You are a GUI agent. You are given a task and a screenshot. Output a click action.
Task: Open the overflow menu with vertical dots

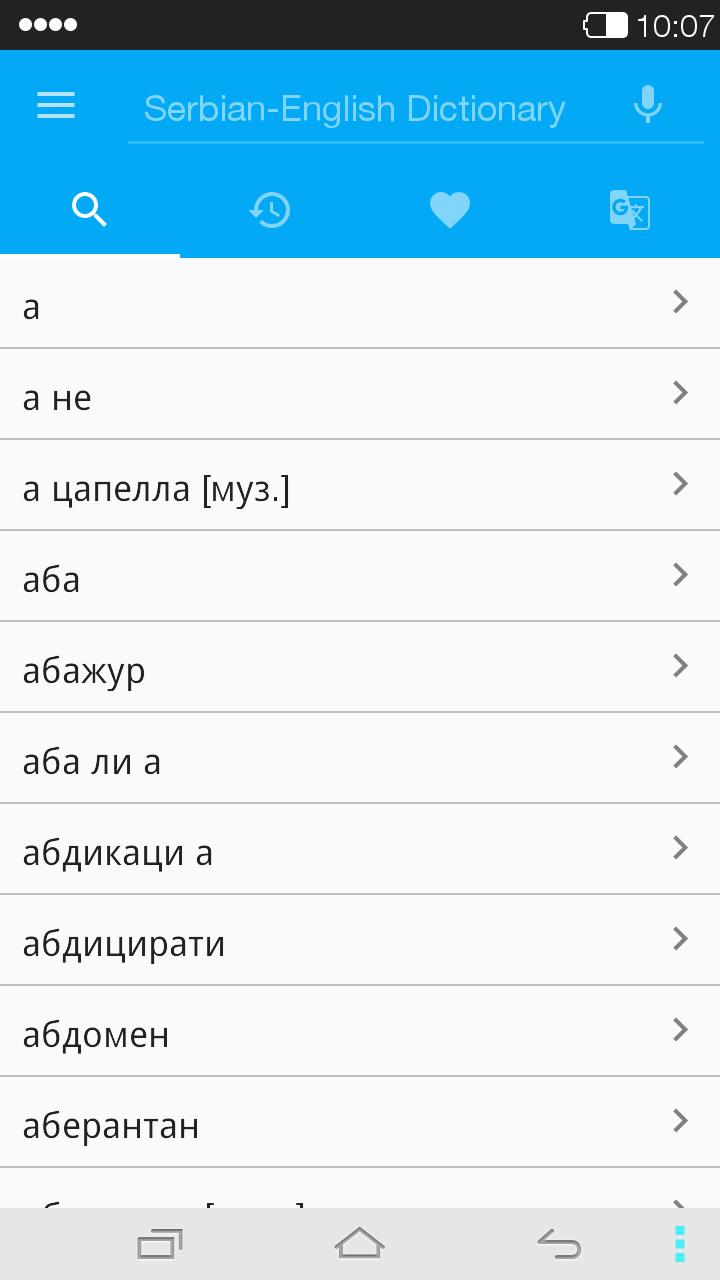(678, 1243)
